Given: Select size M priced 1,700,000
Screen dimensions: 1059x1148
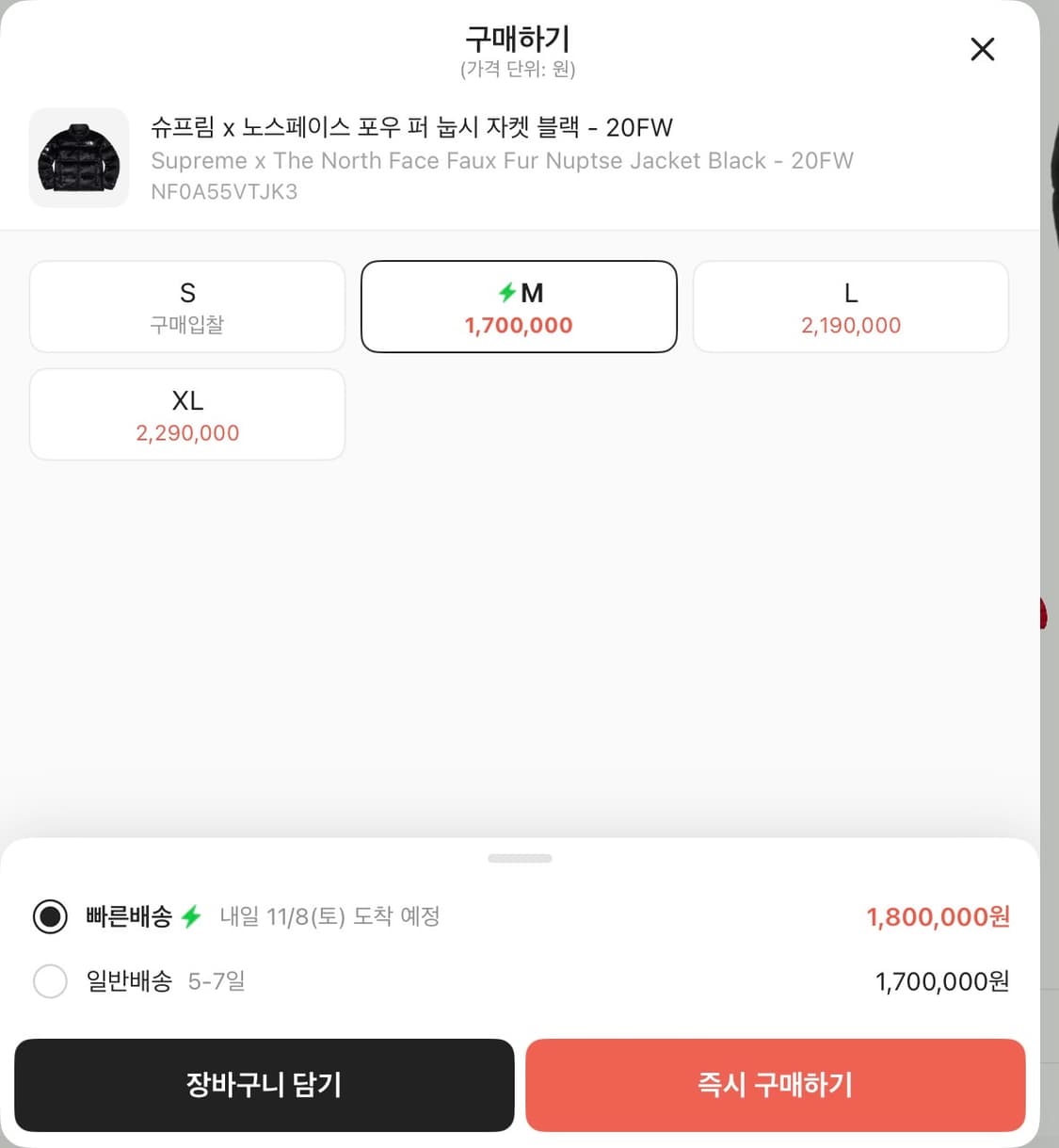Looking at the screenshot, I should 519,307.
